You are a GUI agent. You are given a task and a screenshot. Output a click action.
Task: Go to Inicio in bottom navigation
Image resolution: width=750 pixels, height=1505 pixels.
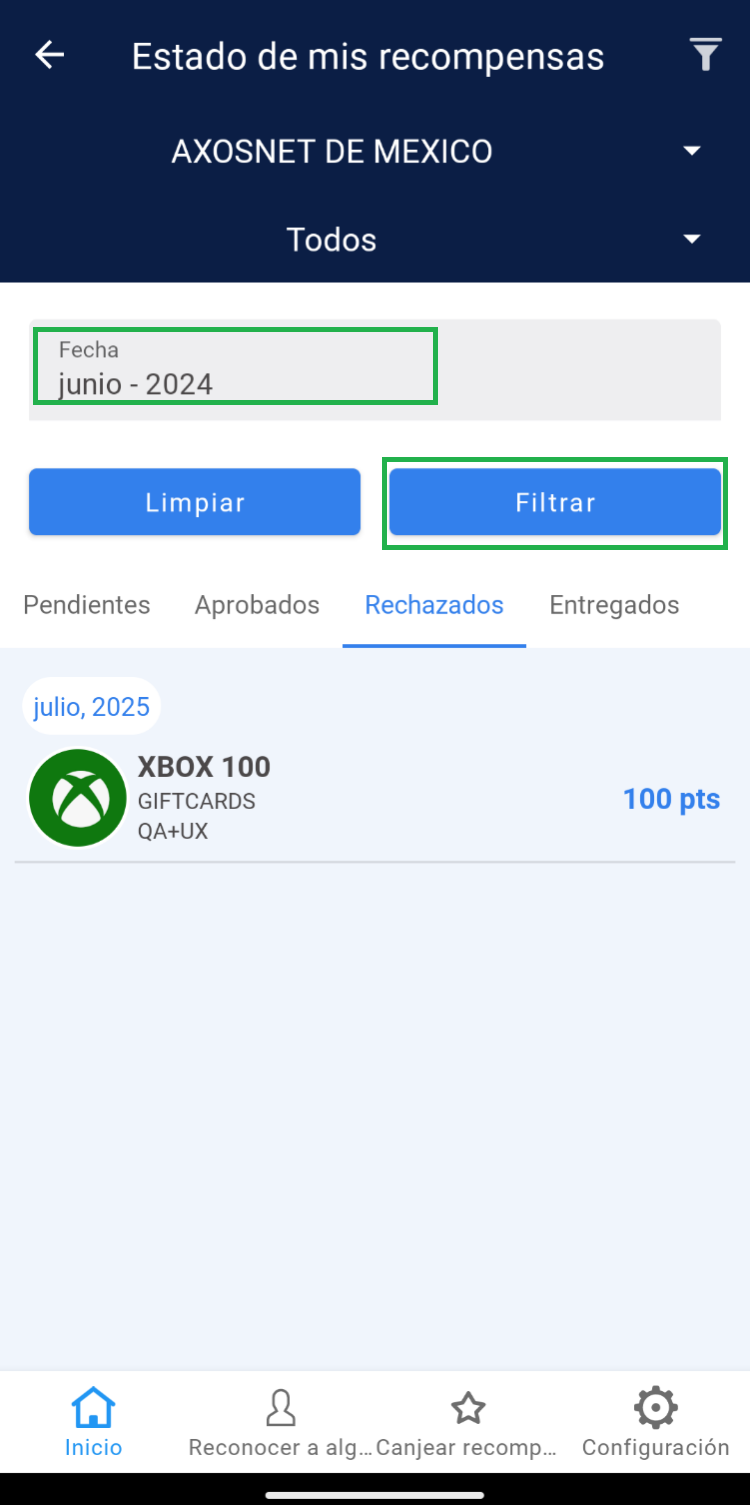[93, 1423]
